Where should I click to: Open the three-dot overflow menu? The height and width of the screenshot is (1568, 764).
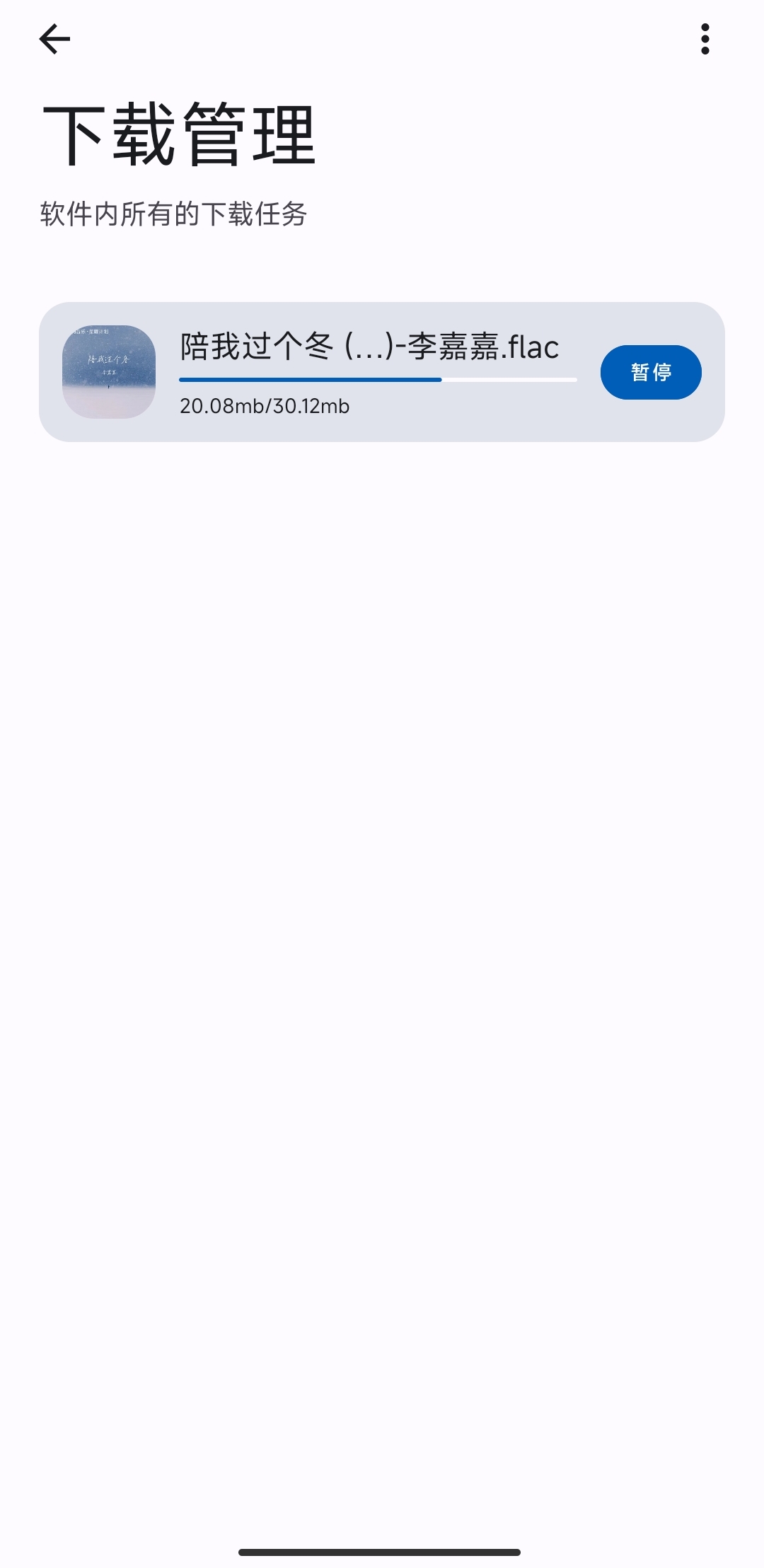(705, 39)
